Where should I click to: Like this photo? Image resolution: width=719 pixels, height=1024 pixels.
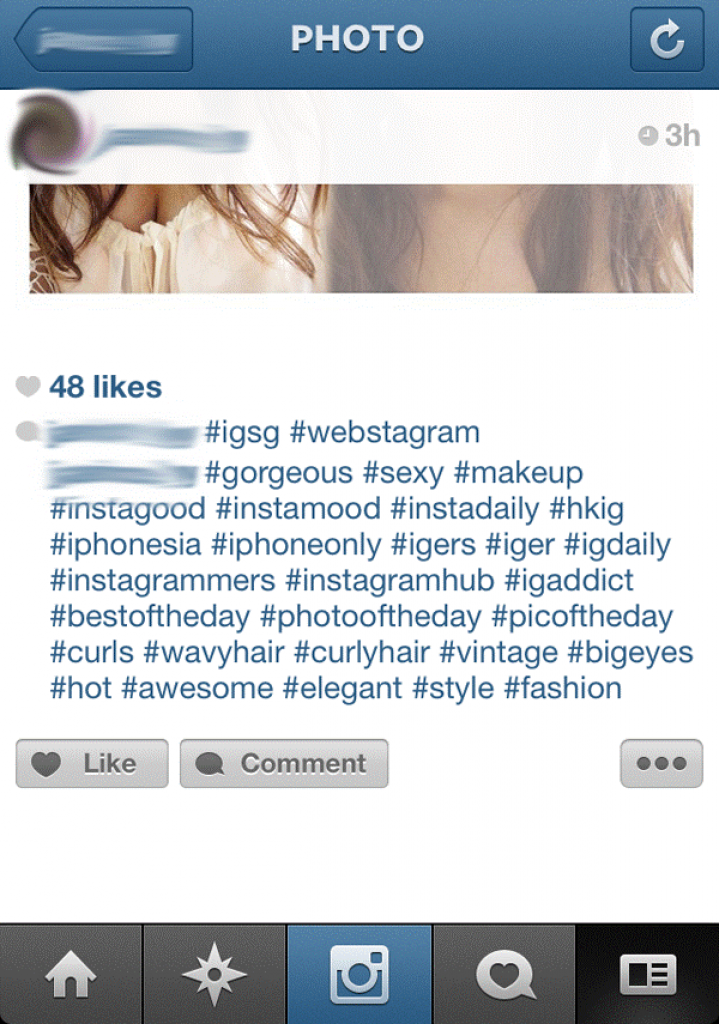coord(92,764)
